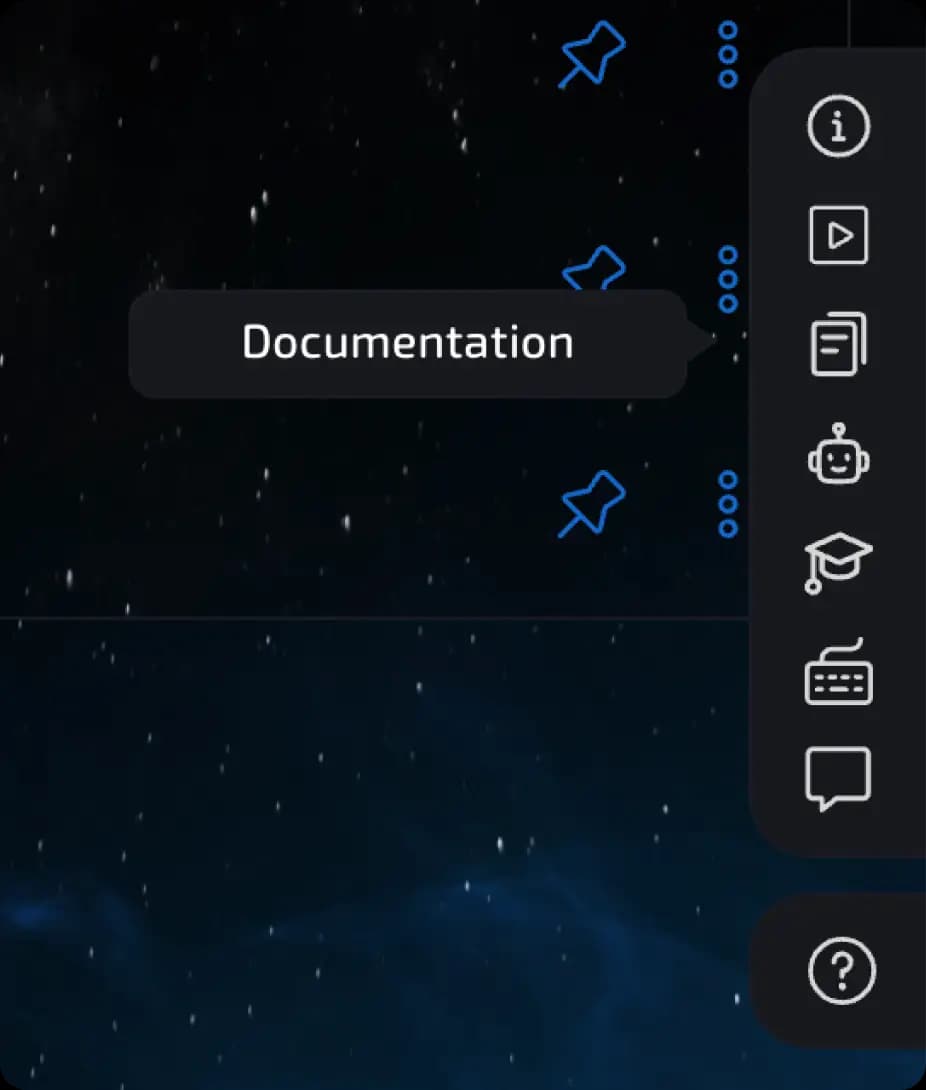Click the Documentation tooltip label
The height and width of the screenshot is (1090, 926).
406,344
